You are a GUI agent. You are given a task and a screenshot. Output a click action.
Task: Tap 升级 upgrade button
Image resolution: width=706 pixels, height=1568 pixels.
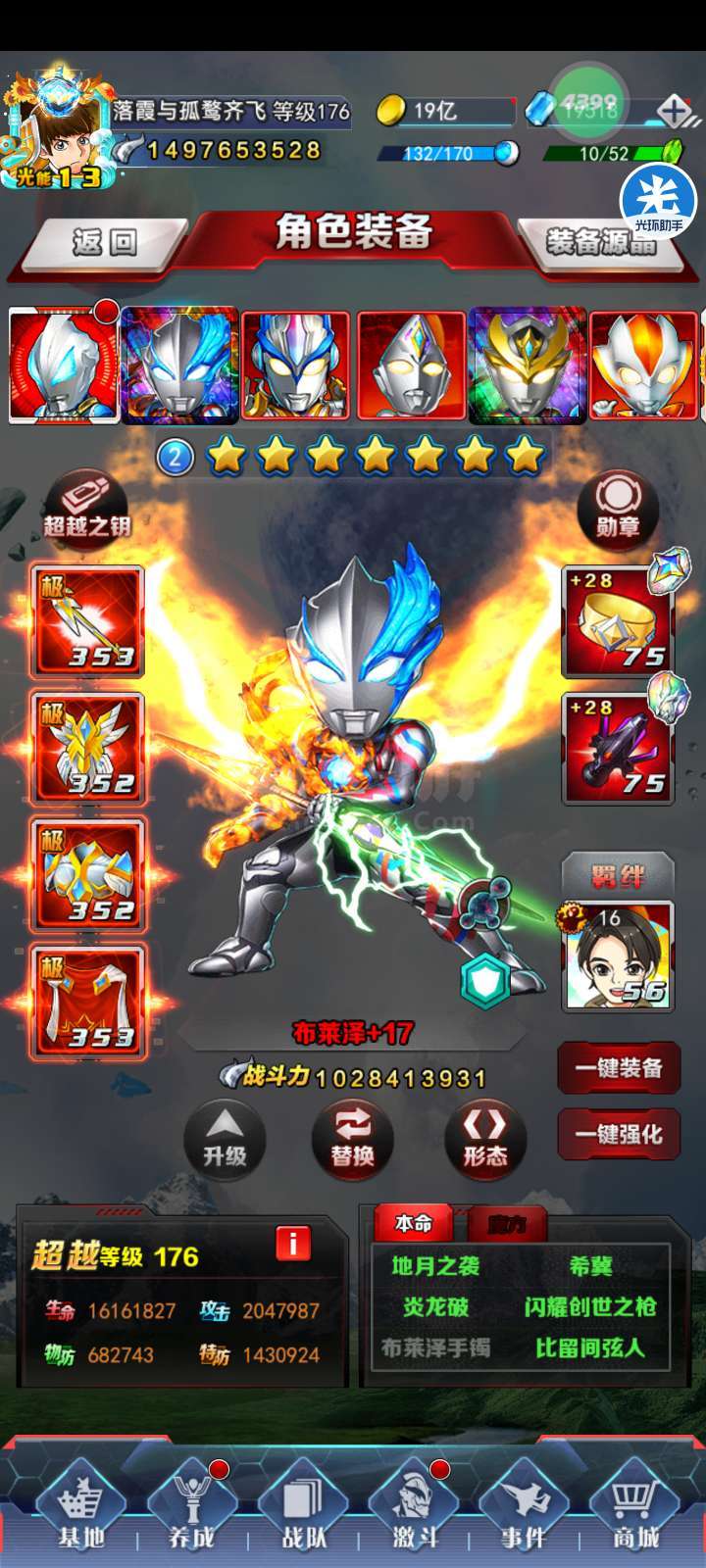pos(225,1137)
